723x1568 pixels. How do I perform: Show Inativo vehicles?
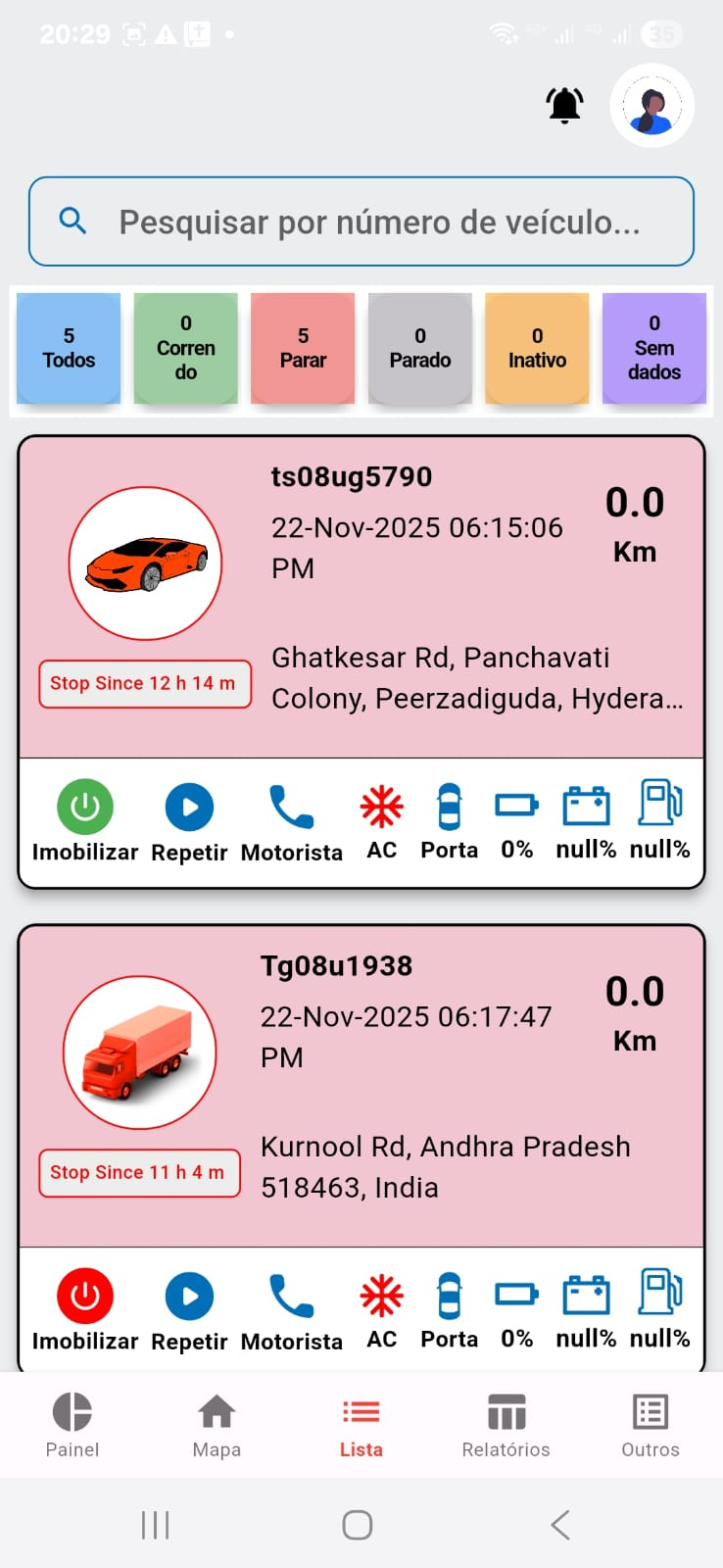tap(537, 348)
